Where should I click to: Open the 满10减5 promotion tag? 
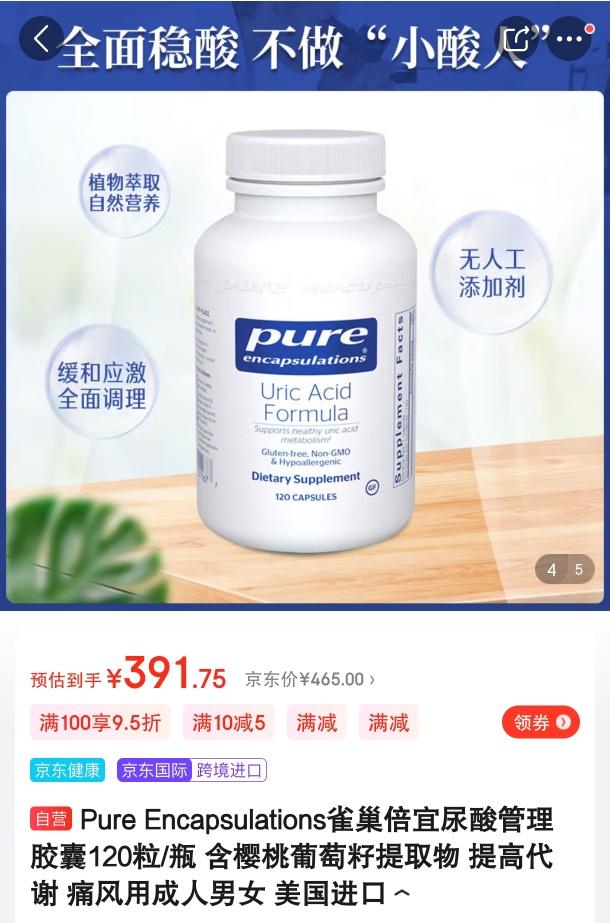point(229,722)
